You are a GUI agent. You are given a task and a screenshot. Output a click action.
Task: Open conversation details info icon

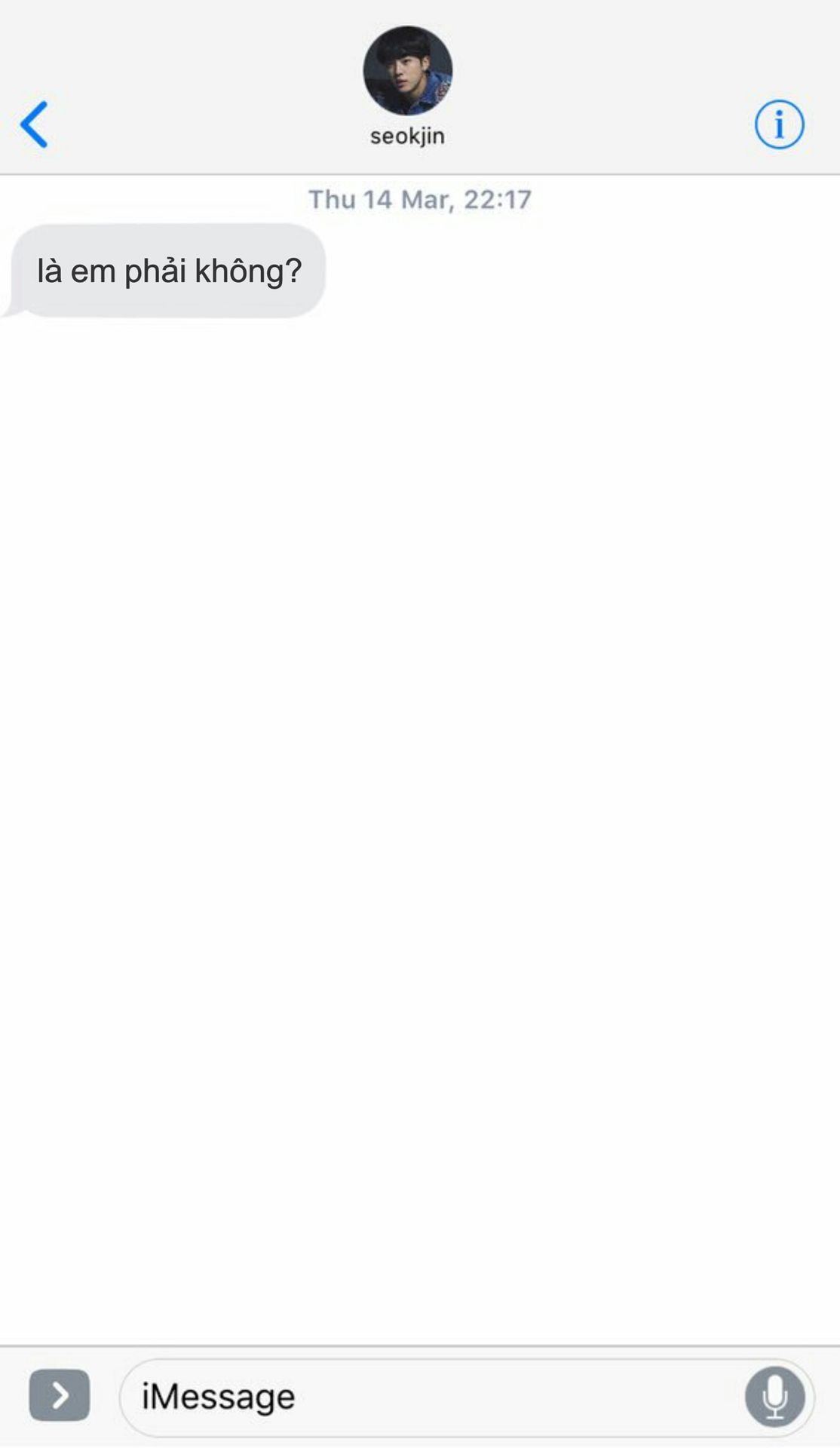pyautogui.click(x=779, y=124)
